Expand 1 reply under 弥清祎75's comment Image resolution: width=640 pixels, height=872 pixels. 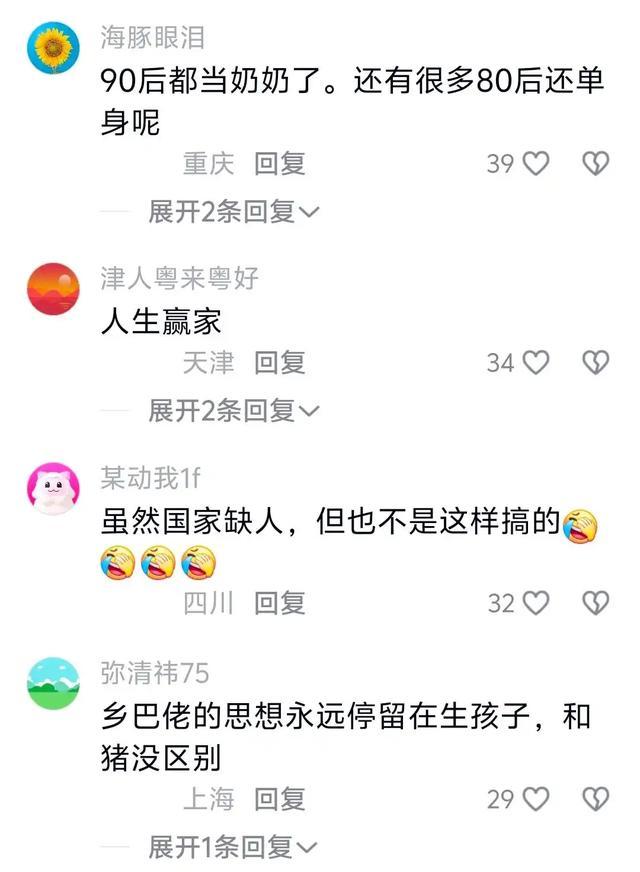tap(232, 848)
